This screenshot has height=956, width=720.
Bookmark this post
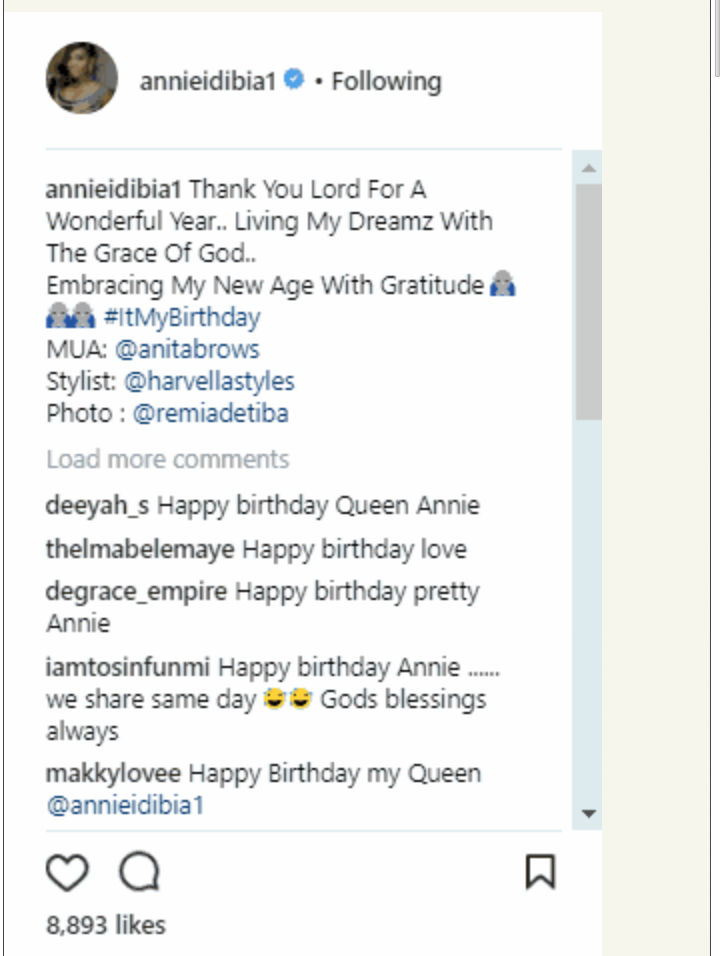(540, 872)
